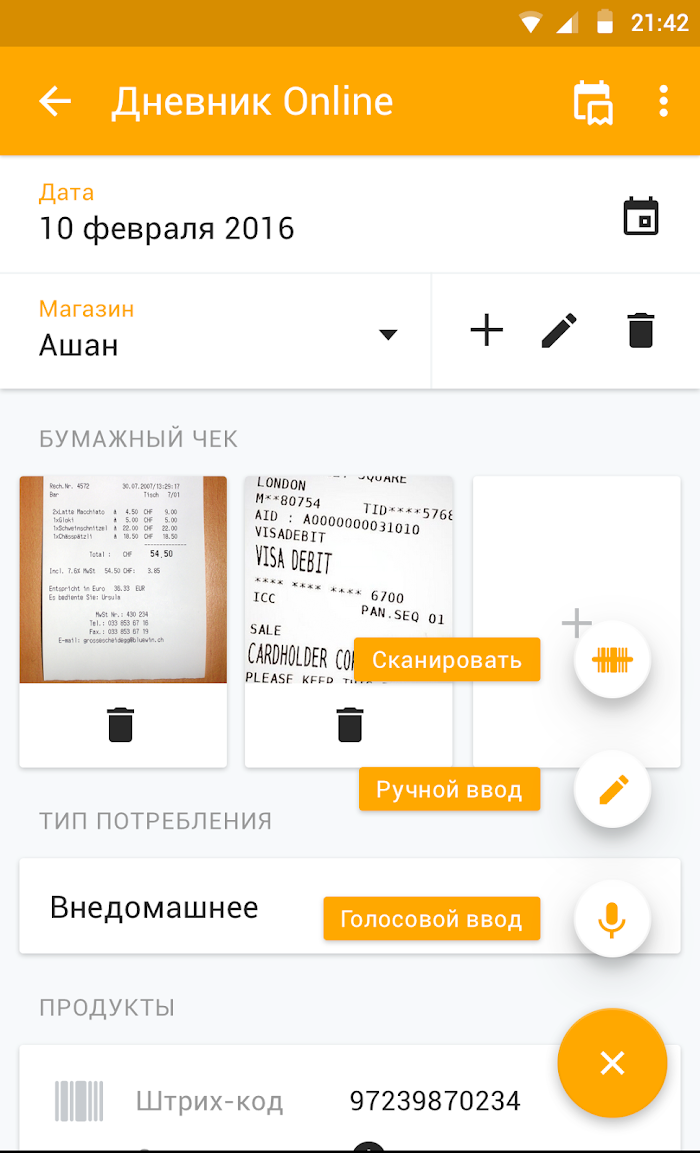Edit the selected store Ашан
Screen dimensions: 700x1153
click(x=559, y=330)
